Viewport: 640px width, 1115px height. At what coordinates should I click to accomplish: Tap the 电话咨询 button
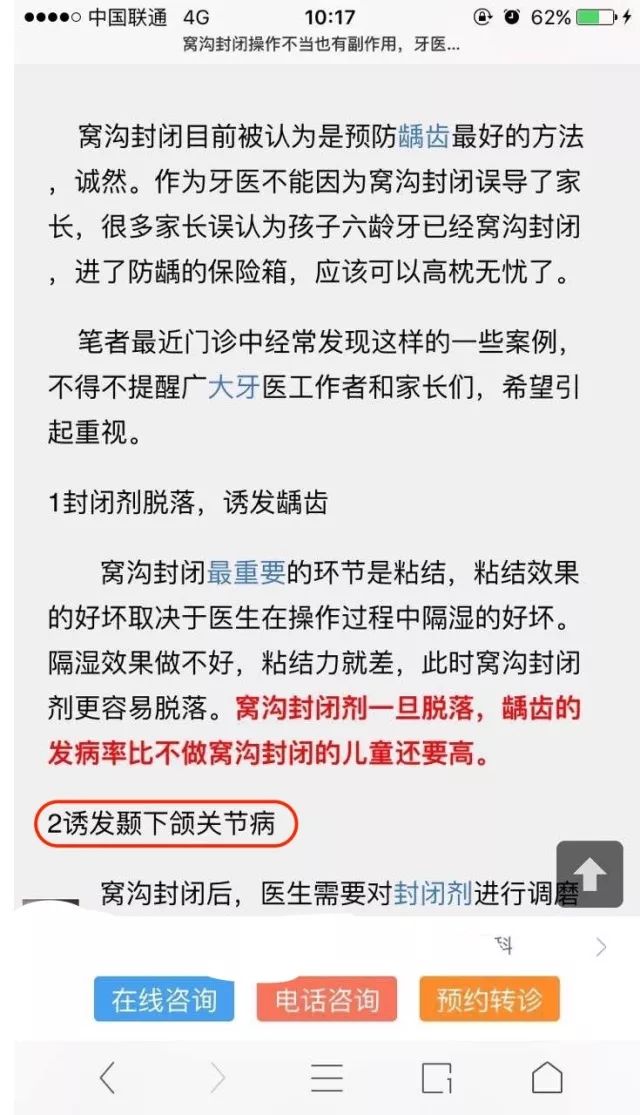327,999
